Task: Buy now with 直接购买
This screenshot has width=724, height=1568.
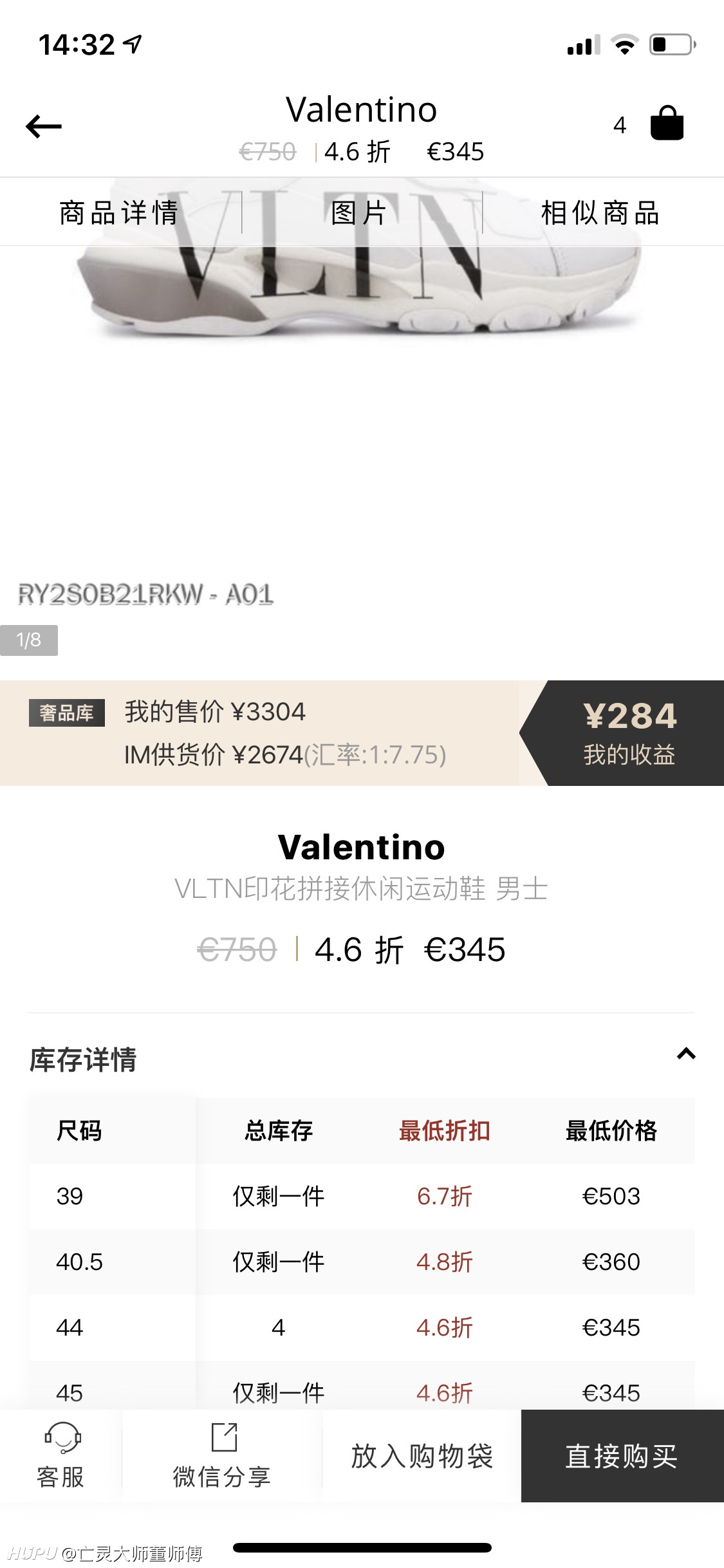Action: tap(622, 1456)
